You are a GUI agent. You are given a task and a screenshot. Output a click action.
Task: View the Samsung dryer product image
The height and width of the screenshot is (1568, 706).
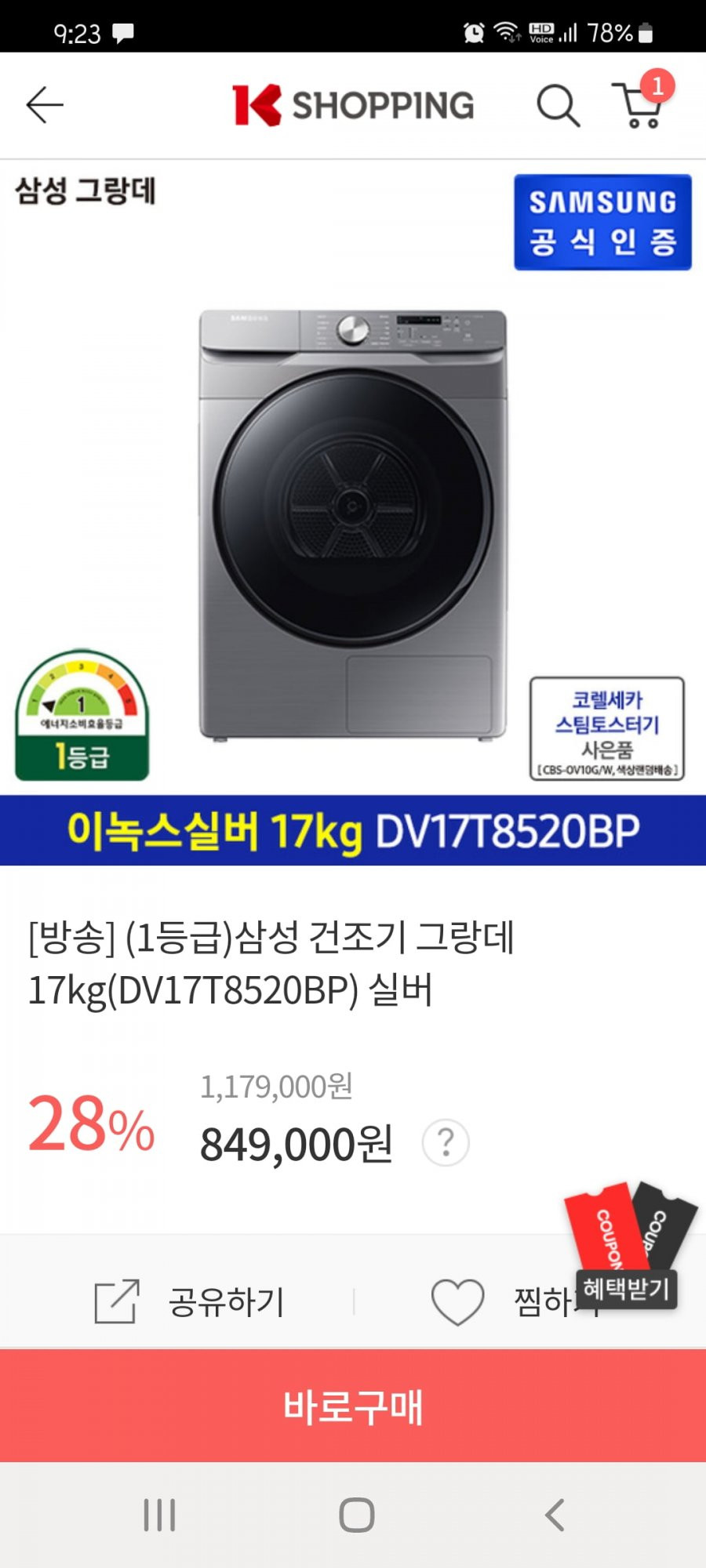[x=353, y=525]
